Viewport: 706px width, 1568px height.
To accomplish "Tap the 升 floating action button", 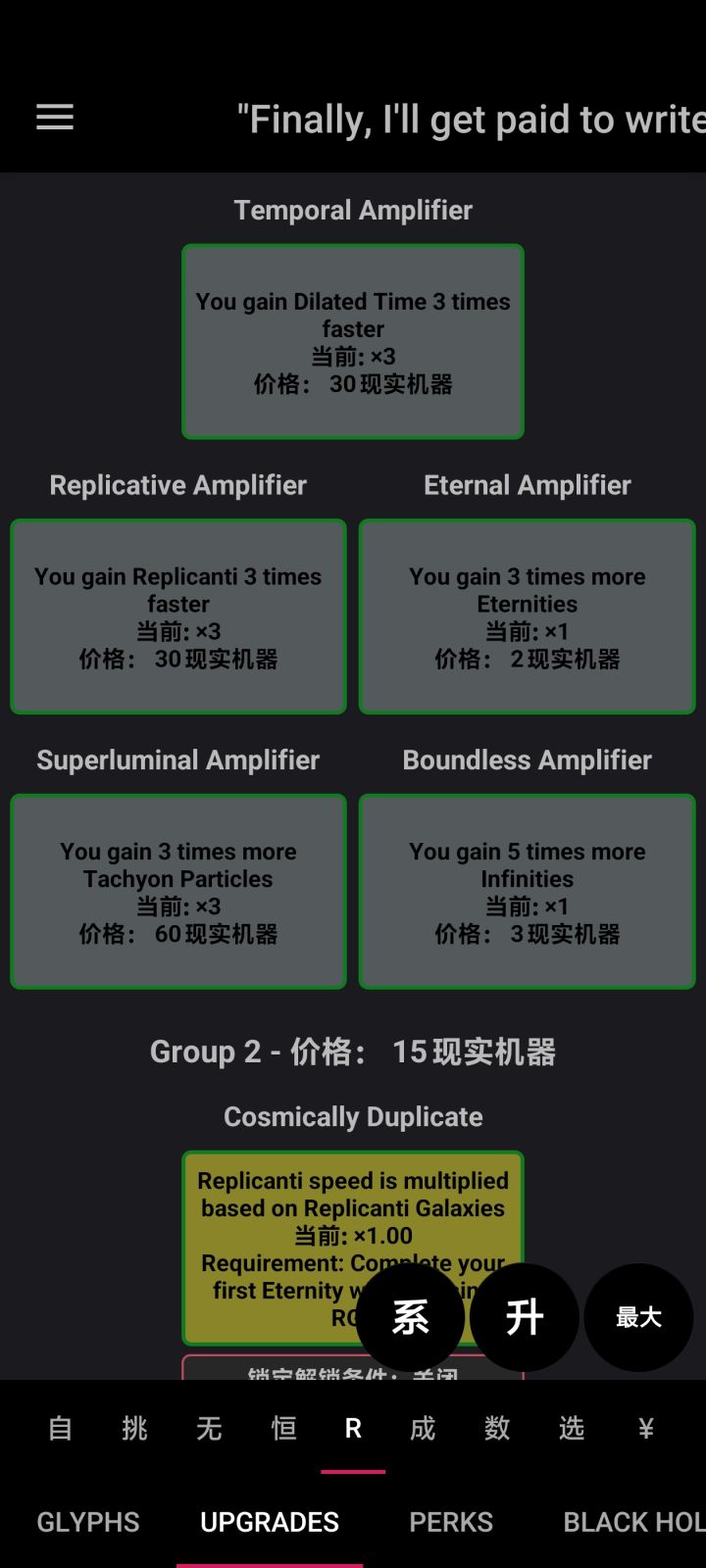I will tap(525, 1317).
